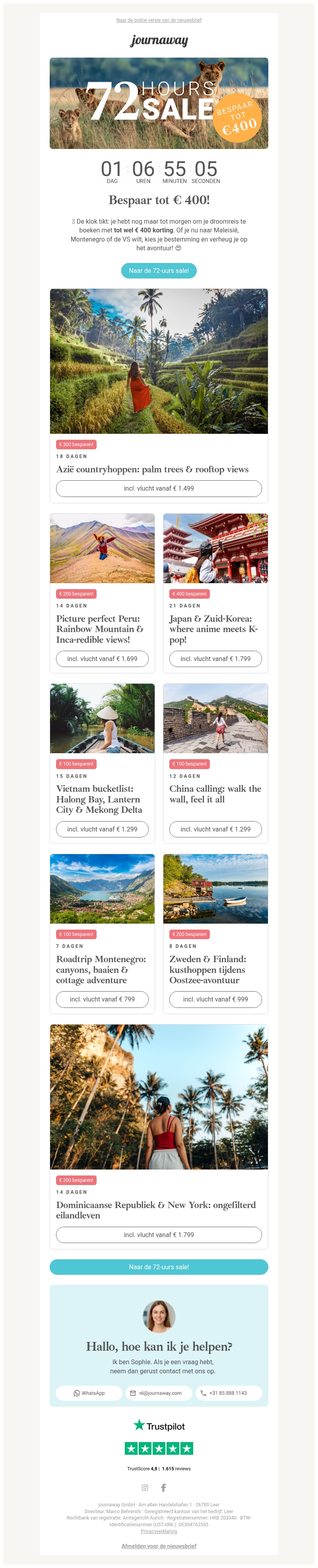
Task: Tap the price button for Dominicaanse Republiek & New York
Action: 158,1234
